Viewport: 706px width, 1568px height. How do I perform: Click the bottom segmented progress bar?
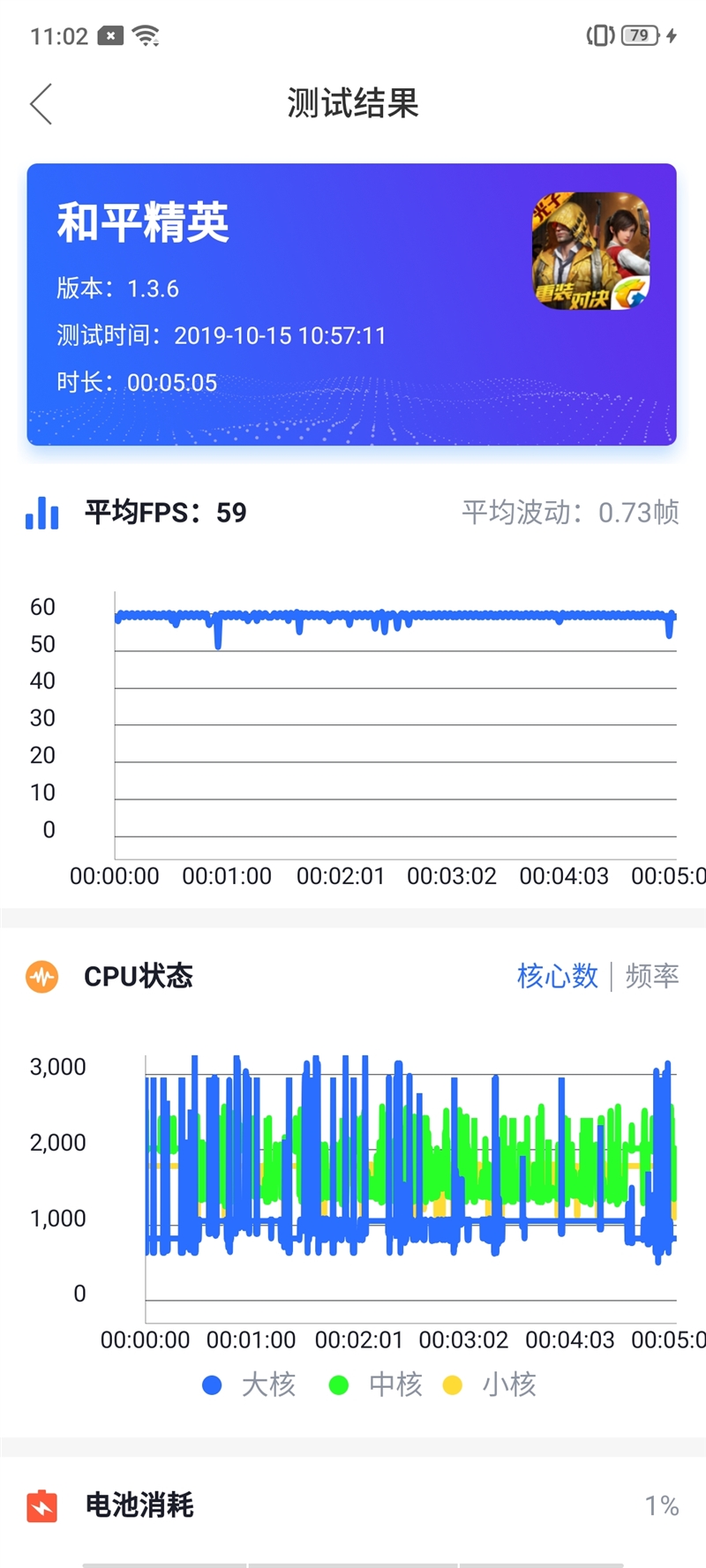pos(353,1562)
